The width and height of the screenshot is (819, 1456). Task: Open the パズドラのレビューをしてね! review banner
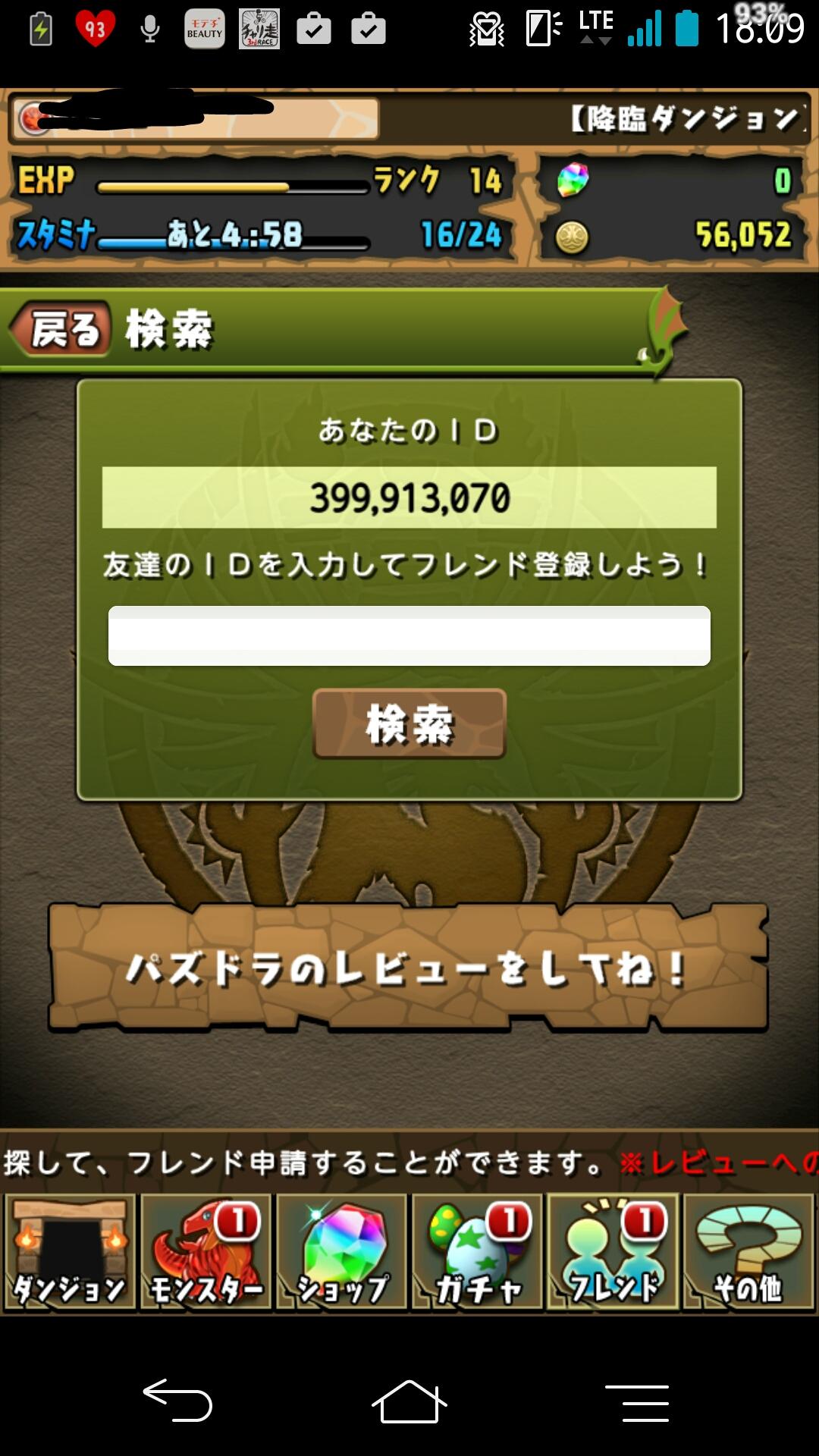pyautogui.click(x=408, y=967)
